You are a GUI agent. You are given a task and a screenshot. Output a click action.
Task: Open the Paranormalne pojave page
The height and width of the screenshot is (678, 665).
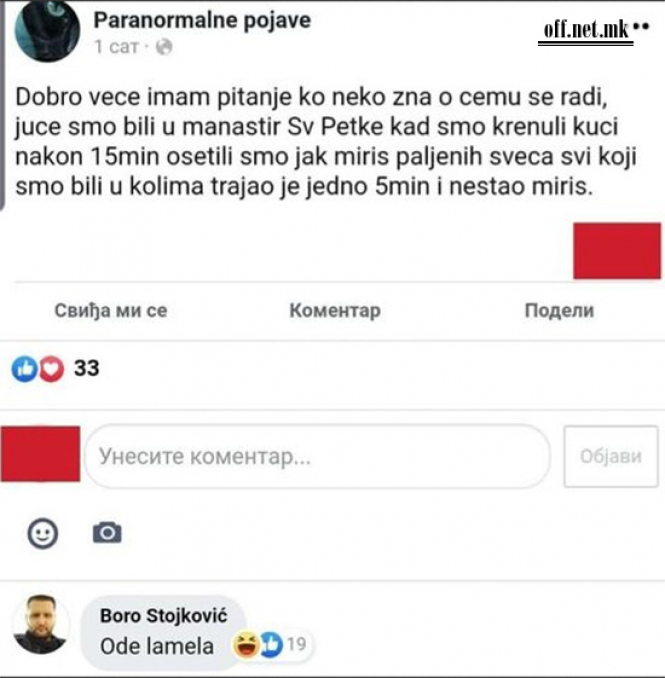201,20
